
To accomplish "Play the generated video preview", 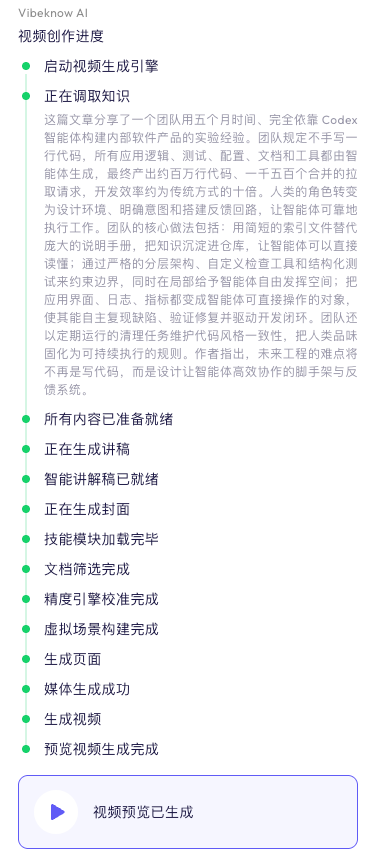I will pyautogui.click(x=56, y=812).
